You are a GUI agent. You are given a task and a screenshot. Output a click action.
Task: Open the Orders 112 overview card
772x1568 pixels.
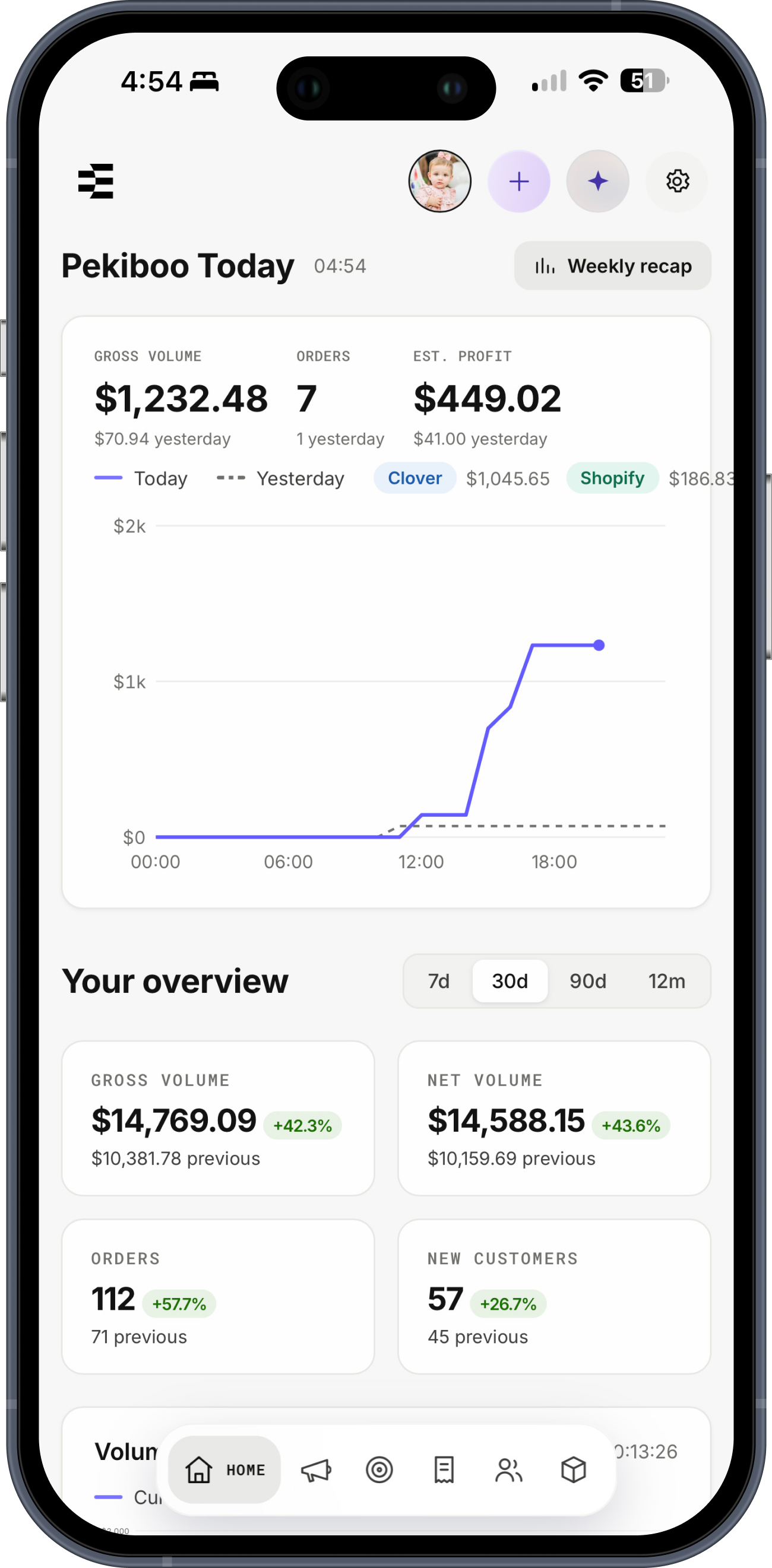point(218,1297)
